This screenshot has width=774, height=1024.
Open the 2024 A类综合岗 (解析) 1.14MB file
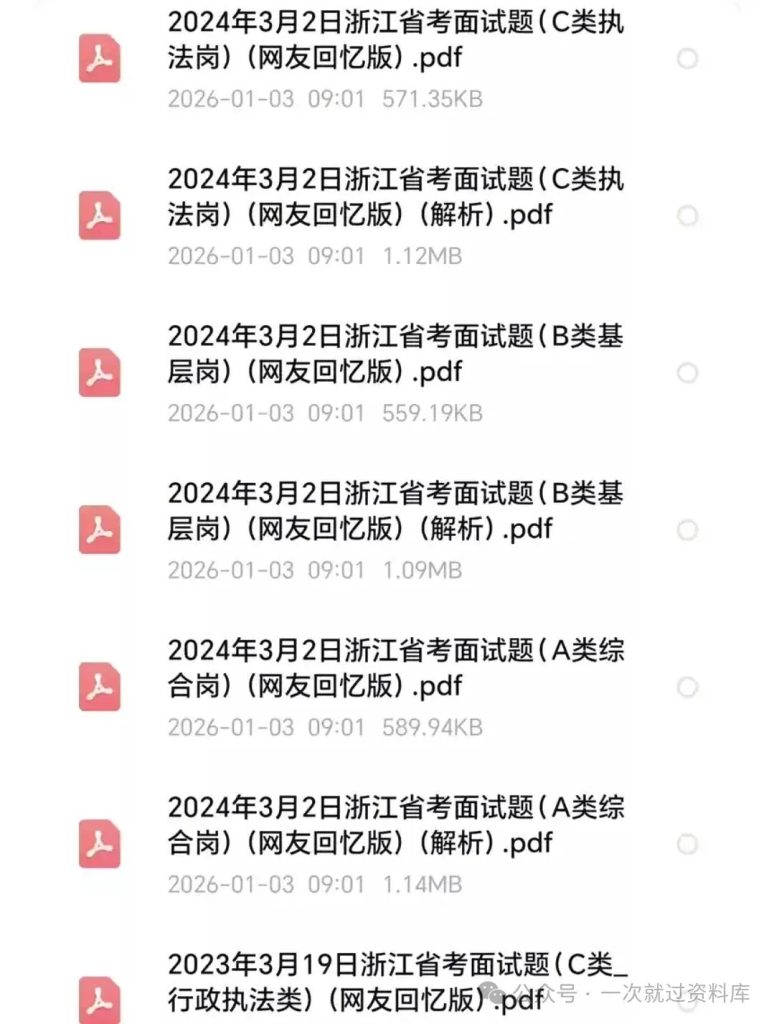(395, 826)
